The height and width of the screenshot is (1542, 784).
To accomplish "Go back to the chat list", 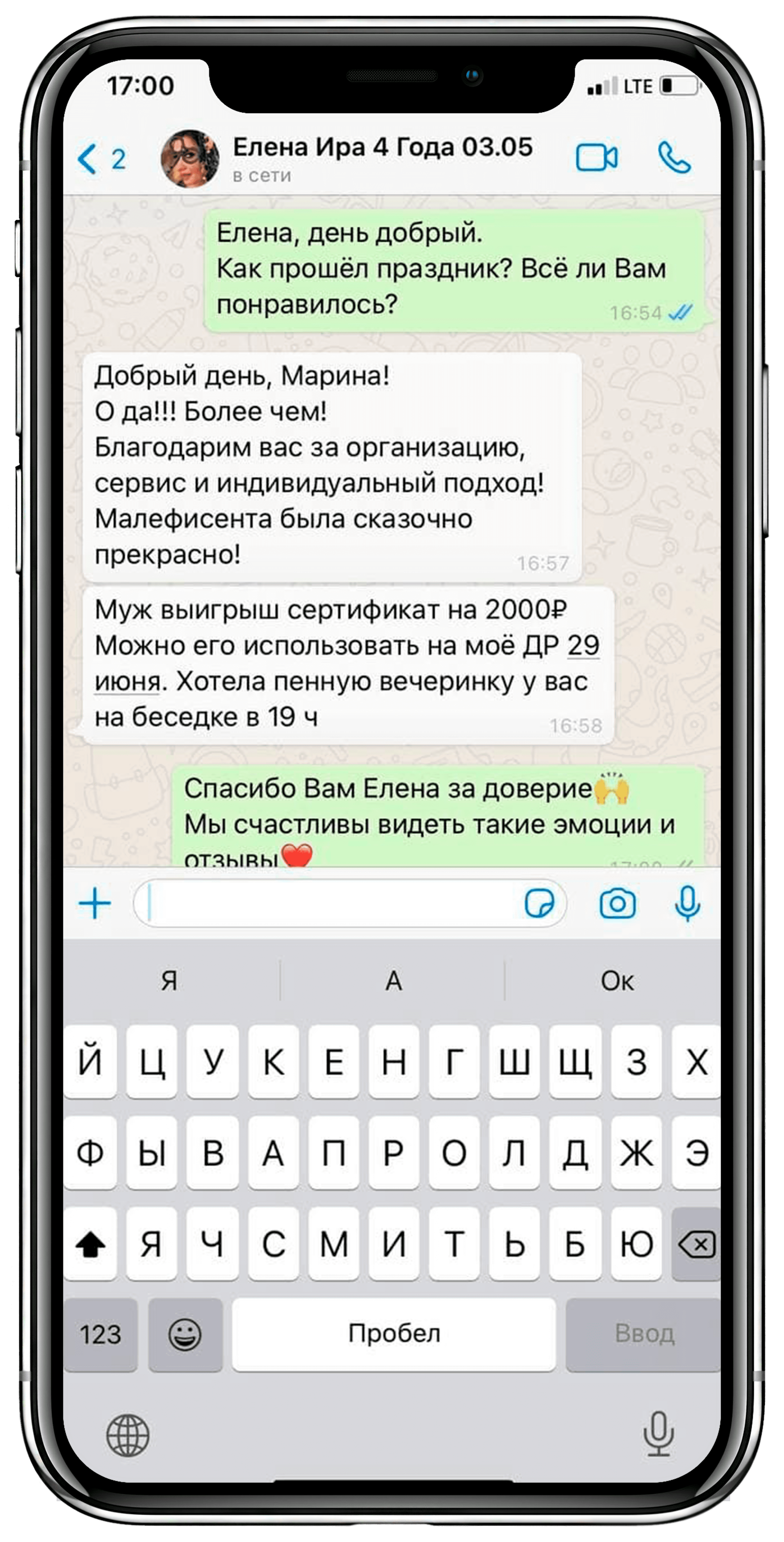I will (99, 159).
